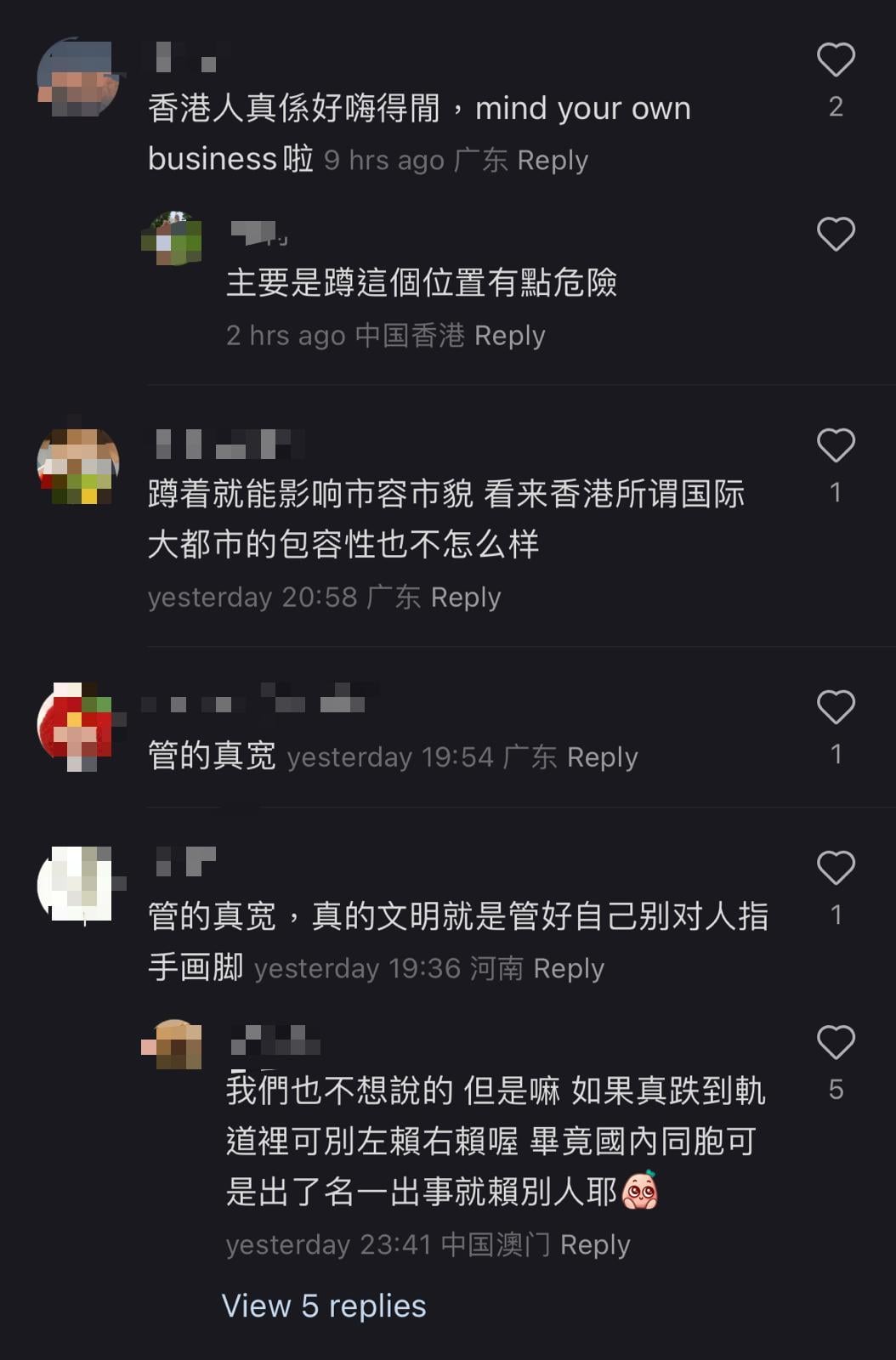
Task: Open profile of the 'mind your own business' commenter
Action: tap(78, 78)
